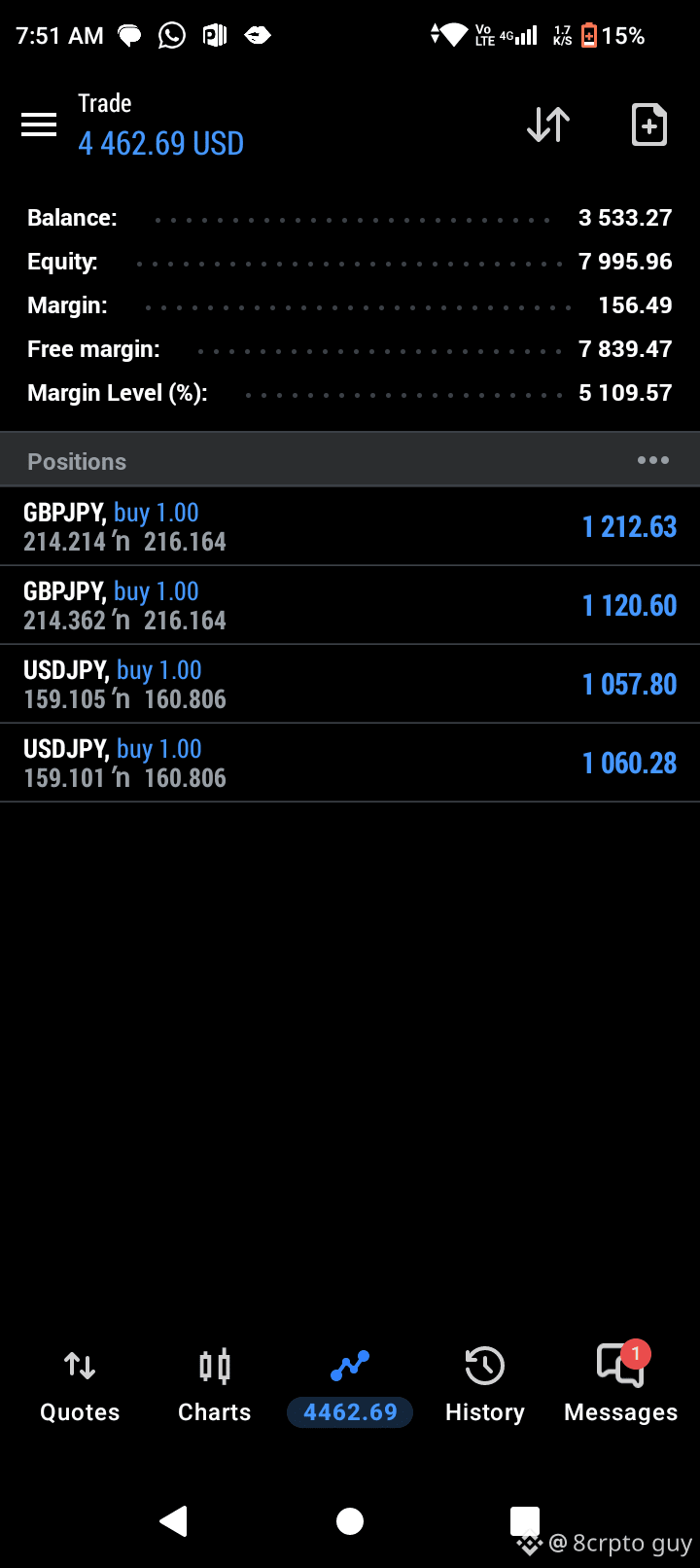
Task: Open the Positions three-dot menu
Action: (653, 460)
